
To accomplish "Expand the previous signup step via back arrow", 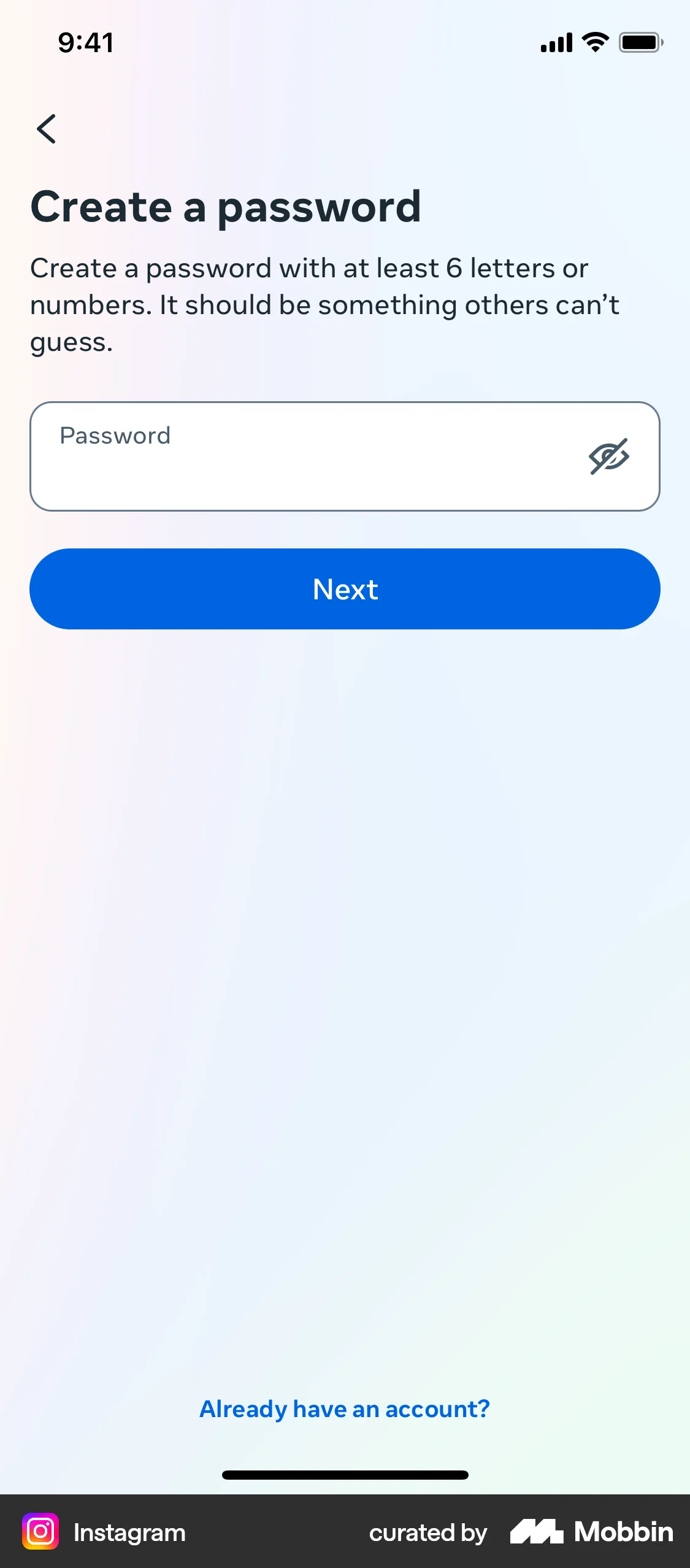I will coord(47,129).
